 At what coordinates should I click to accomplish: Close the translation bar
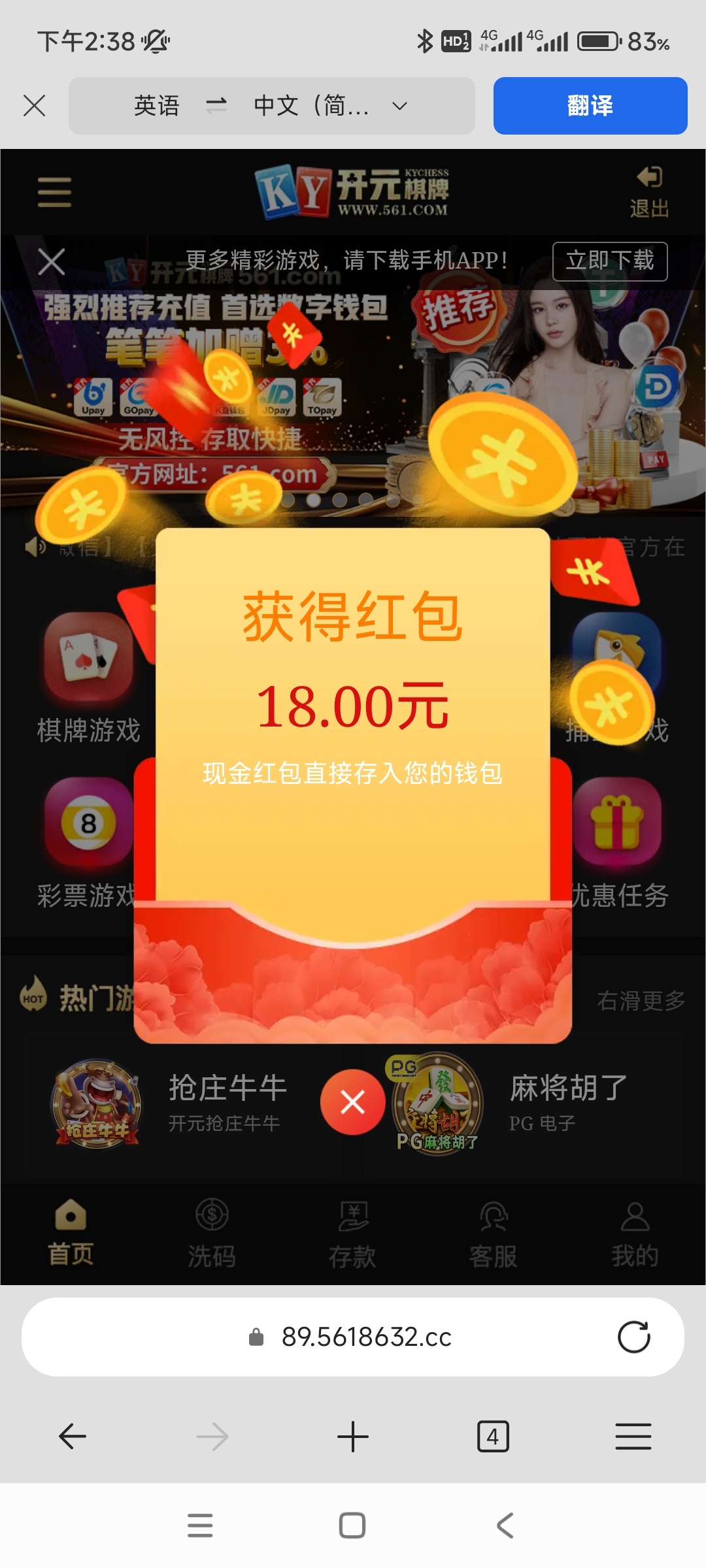[x=34, y=105]
